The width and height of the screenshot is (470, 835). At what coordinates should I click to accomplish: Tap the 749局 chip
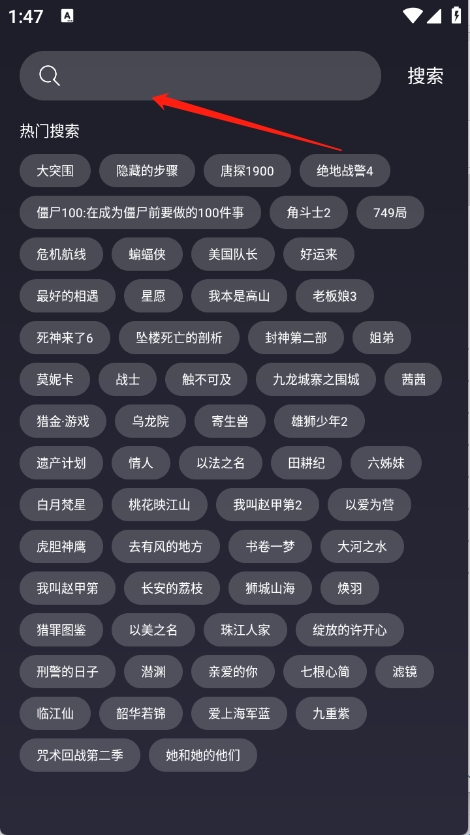(x=390, y=212)
